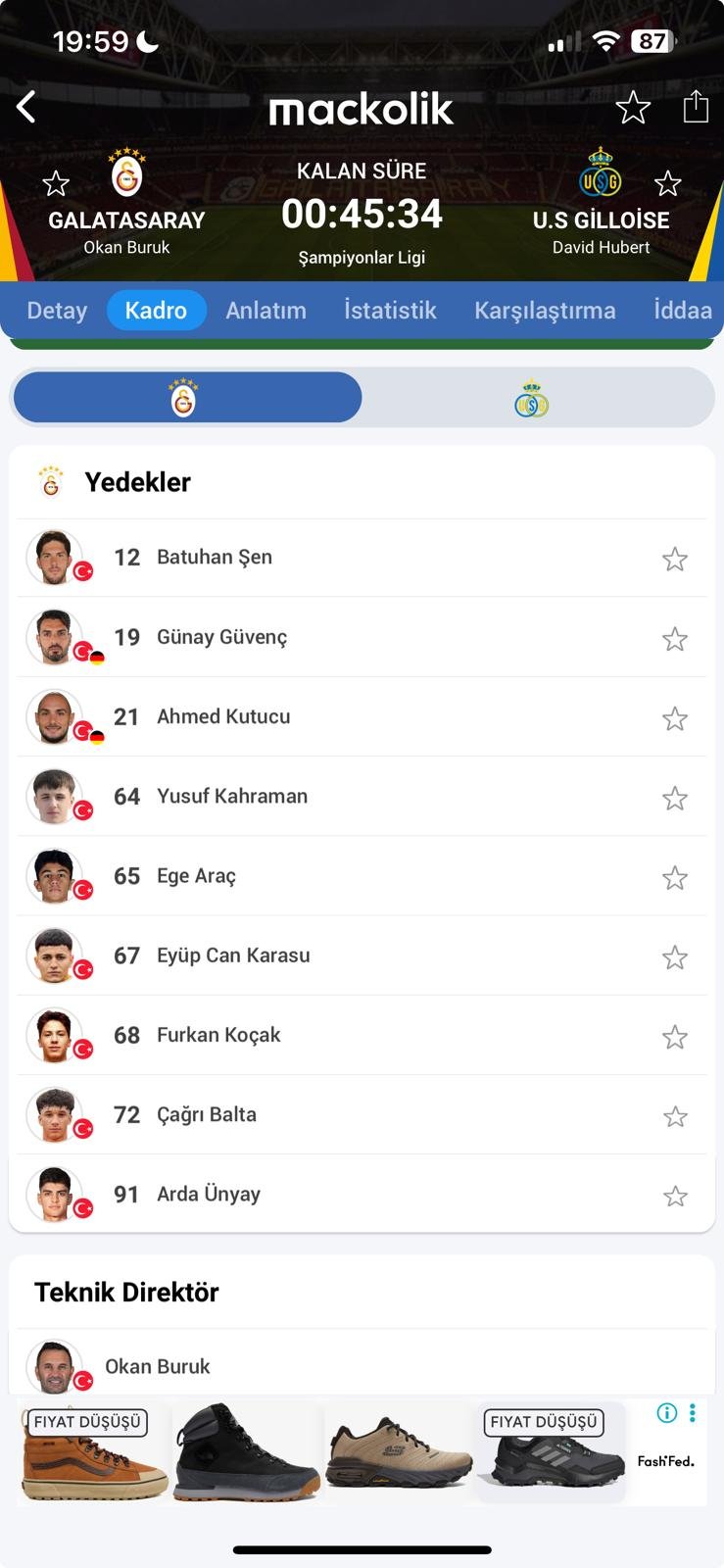Select the İddaa tab
This screenshot has height=1568, width=724.
click(x=683, y=310)
